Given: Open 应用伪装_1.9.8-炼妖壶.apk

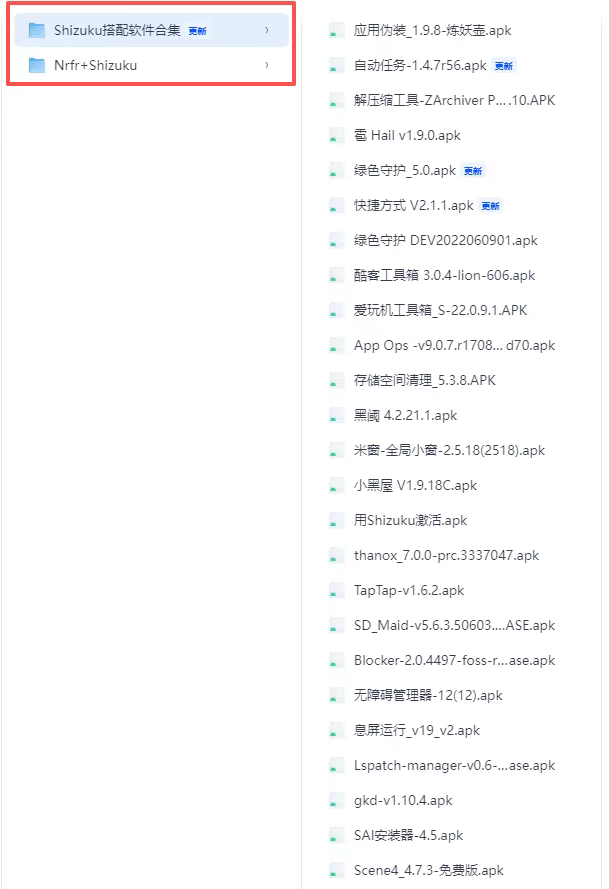Looking at the screenshot, I should (x=432, y=31).
